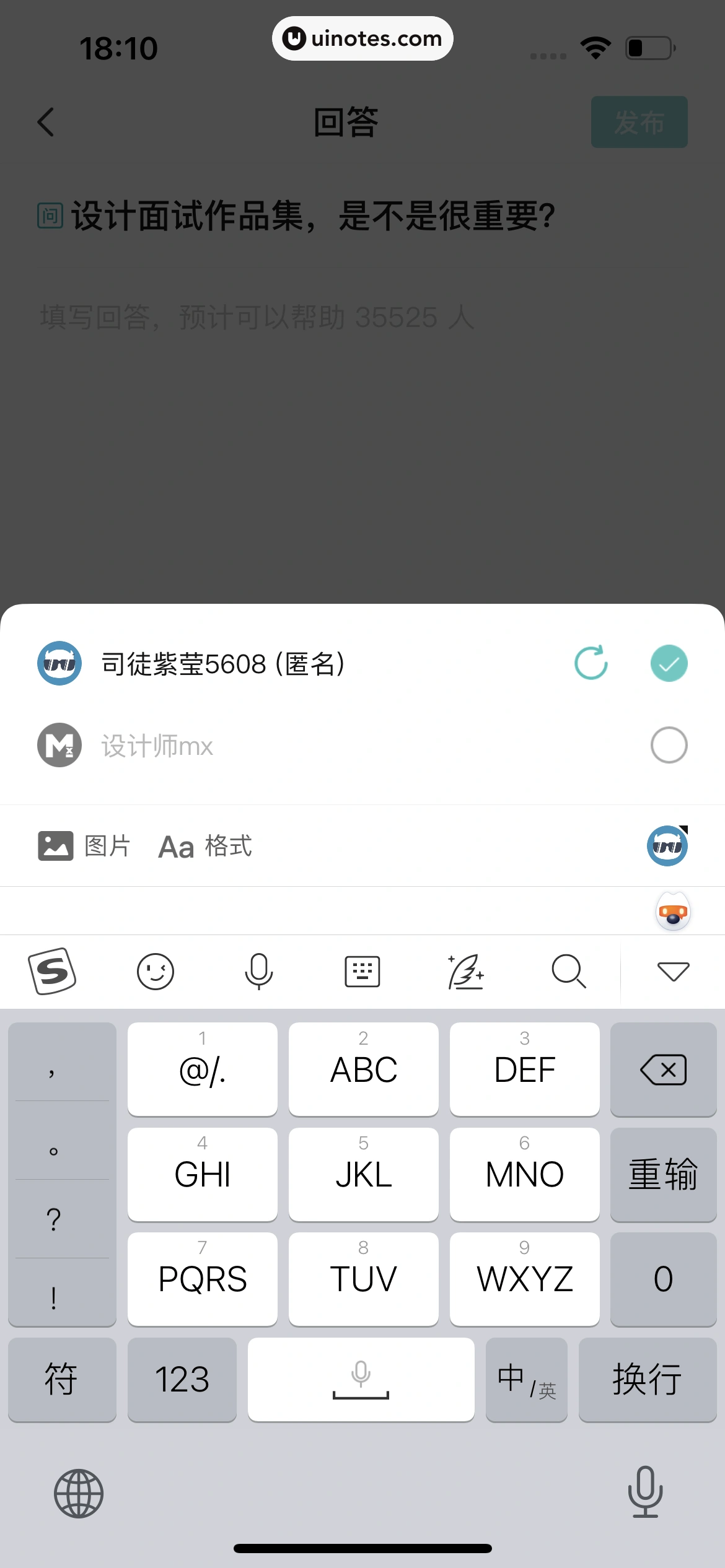The width and height of the screenshot is (725, 1568).
Task: Collapse the keyboard with the down arrow
Action: pos(673,971)
